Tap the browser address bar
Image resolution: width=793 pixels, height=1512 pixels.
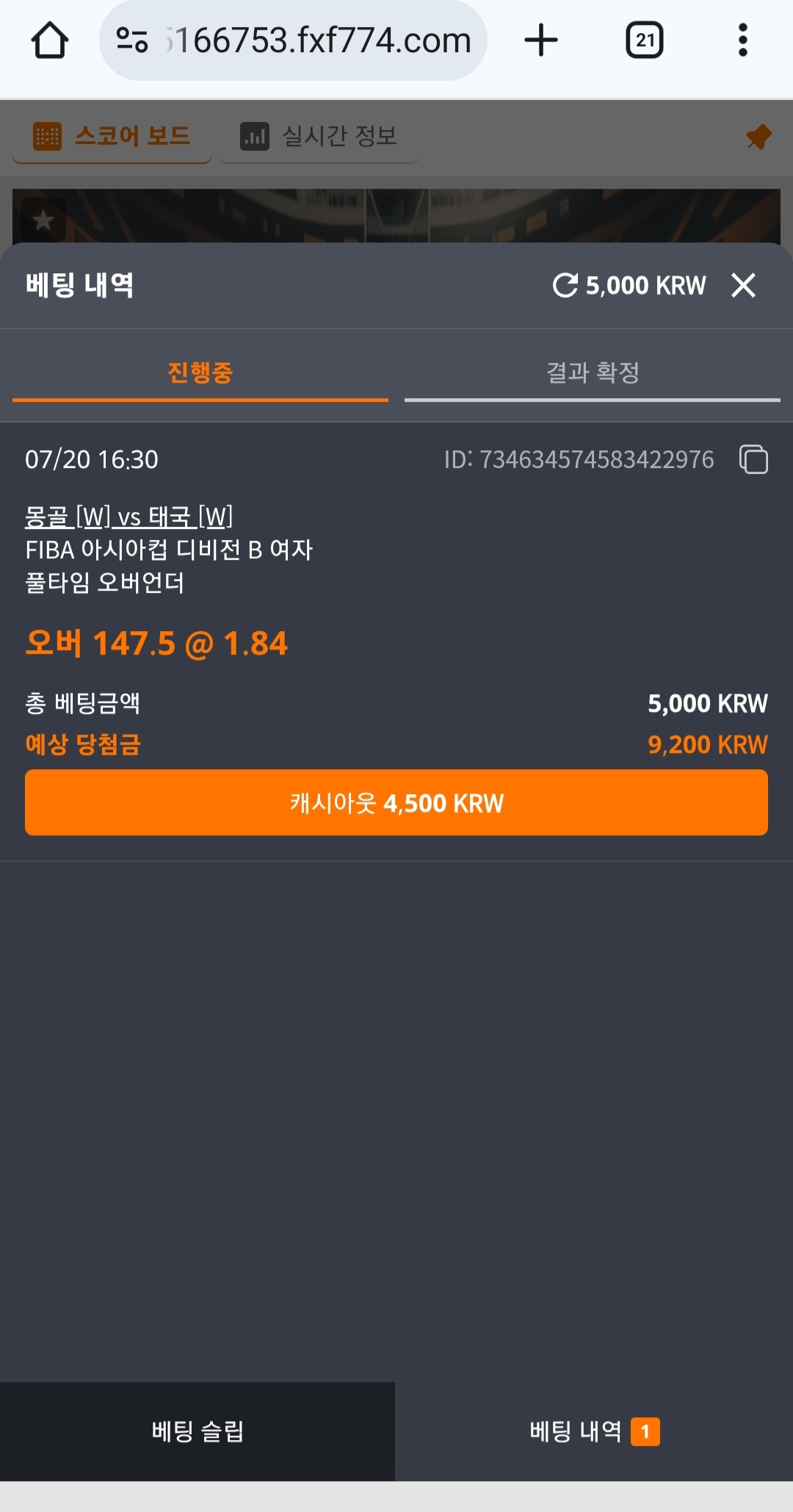293,40
